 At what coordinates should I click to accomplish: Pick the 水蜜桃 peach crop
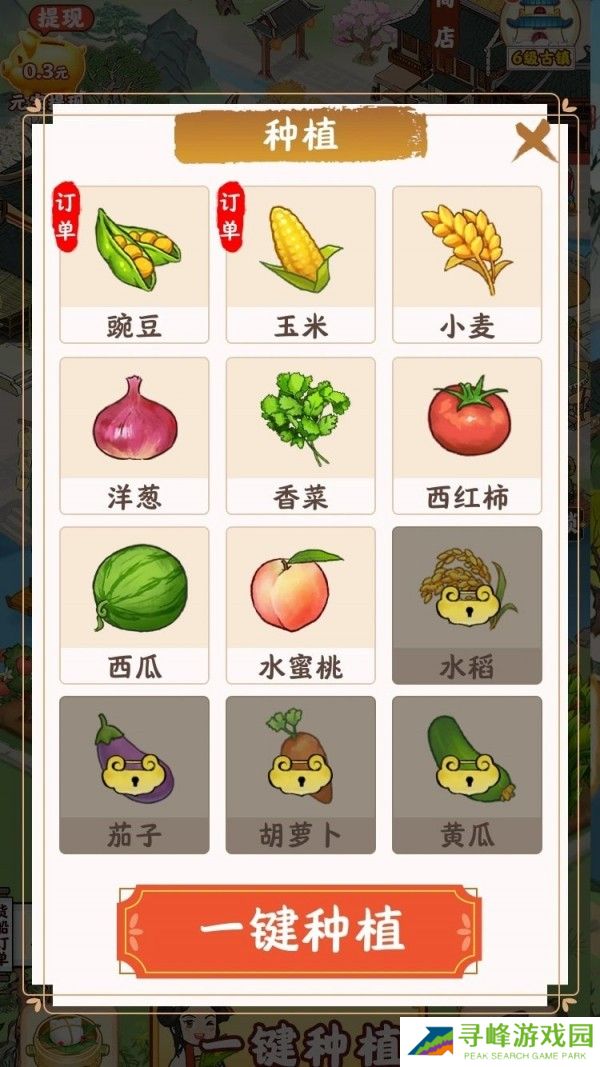point(301,605)
